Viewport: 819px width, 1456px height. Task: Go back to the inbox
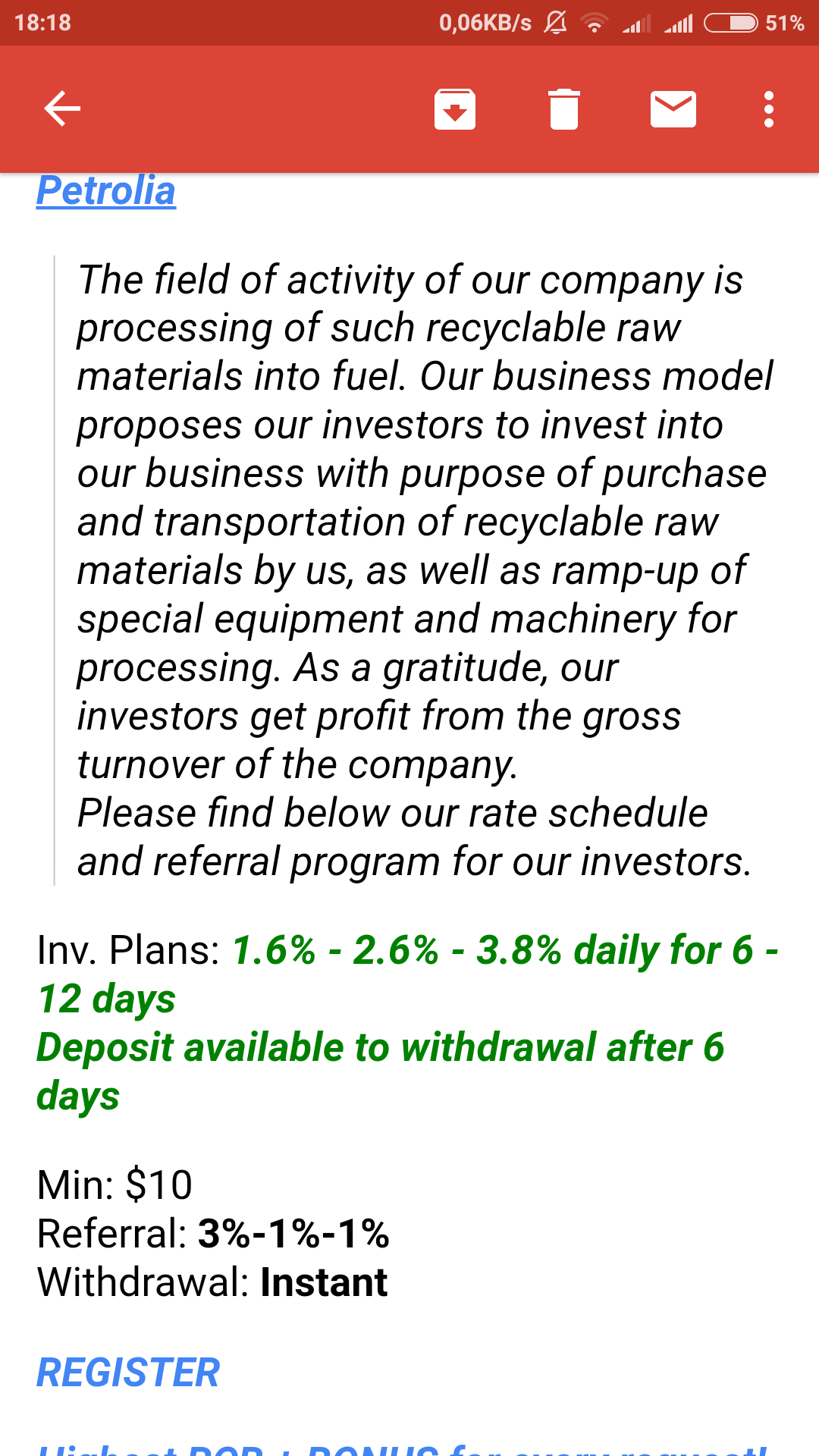coord(62,108)
